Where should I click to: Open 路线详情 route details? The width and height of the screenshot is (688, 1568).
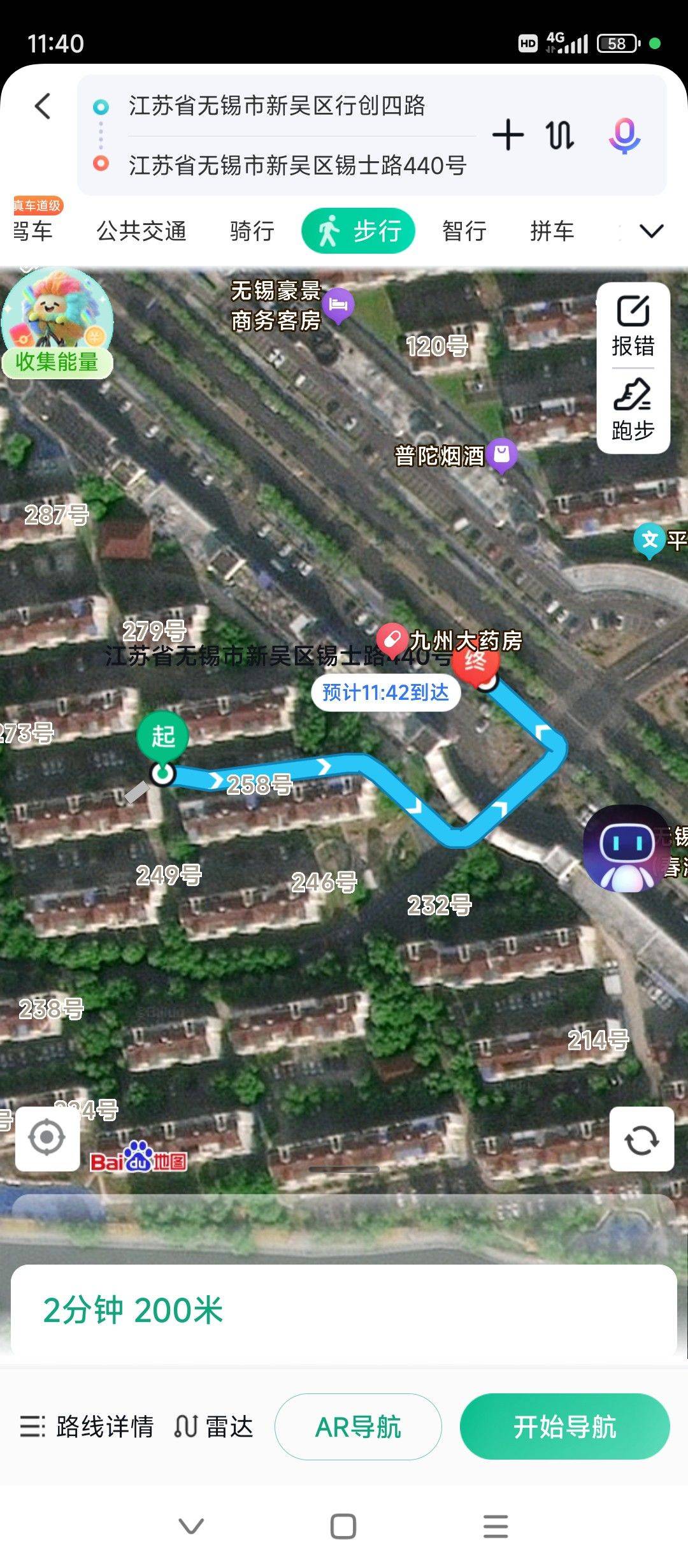point(87,1426)
